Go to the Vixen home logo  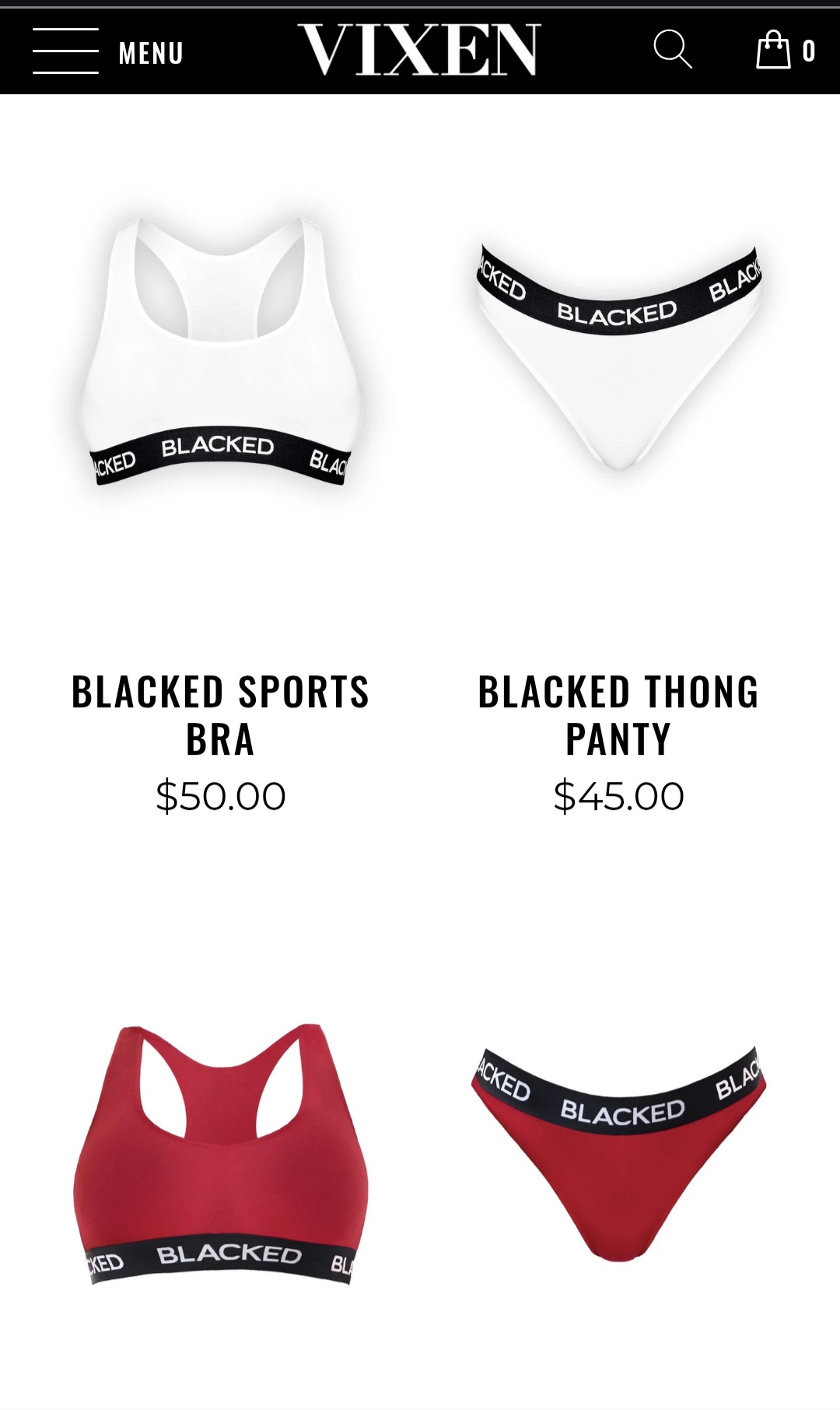(418, 50)
